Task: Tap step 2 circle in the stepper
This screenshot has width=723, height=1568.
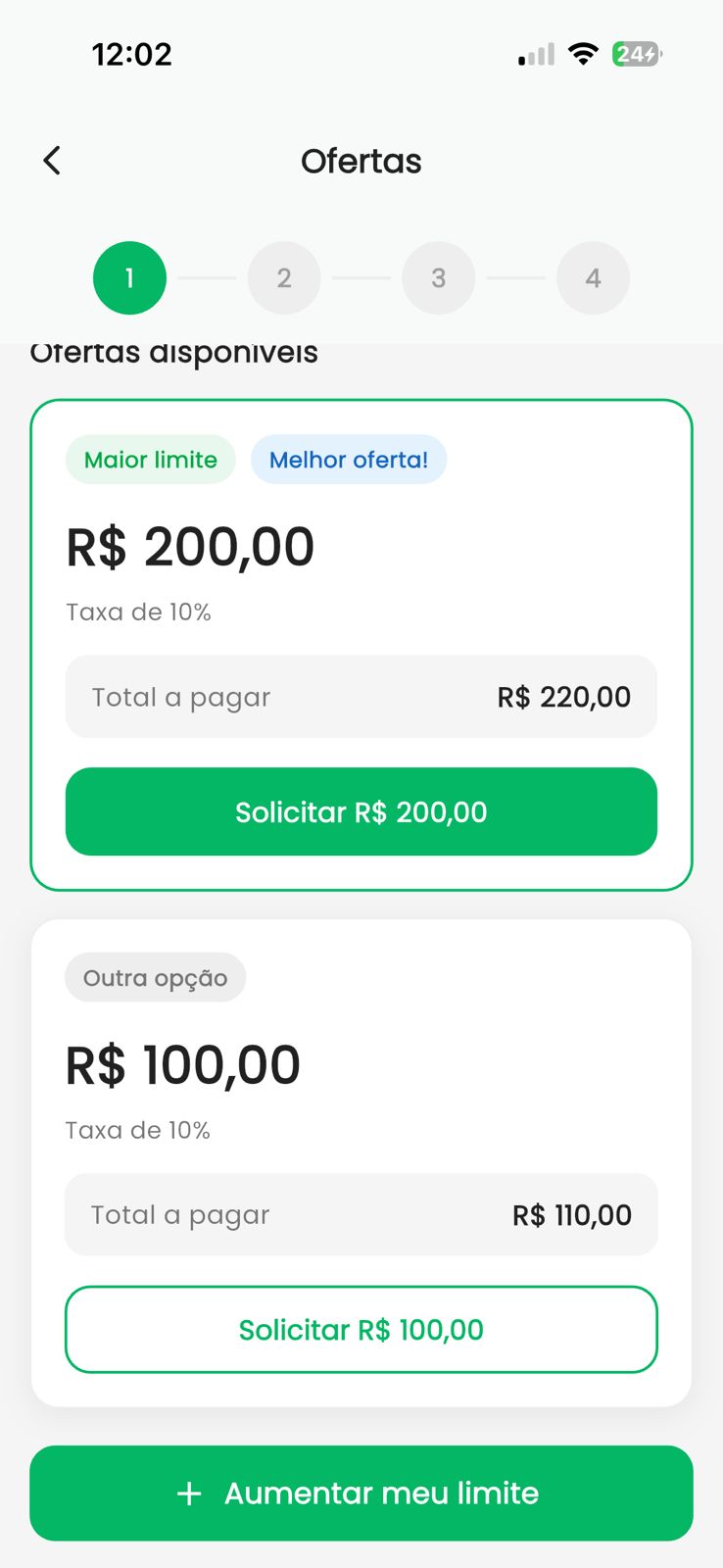Action: click(284, 277)
